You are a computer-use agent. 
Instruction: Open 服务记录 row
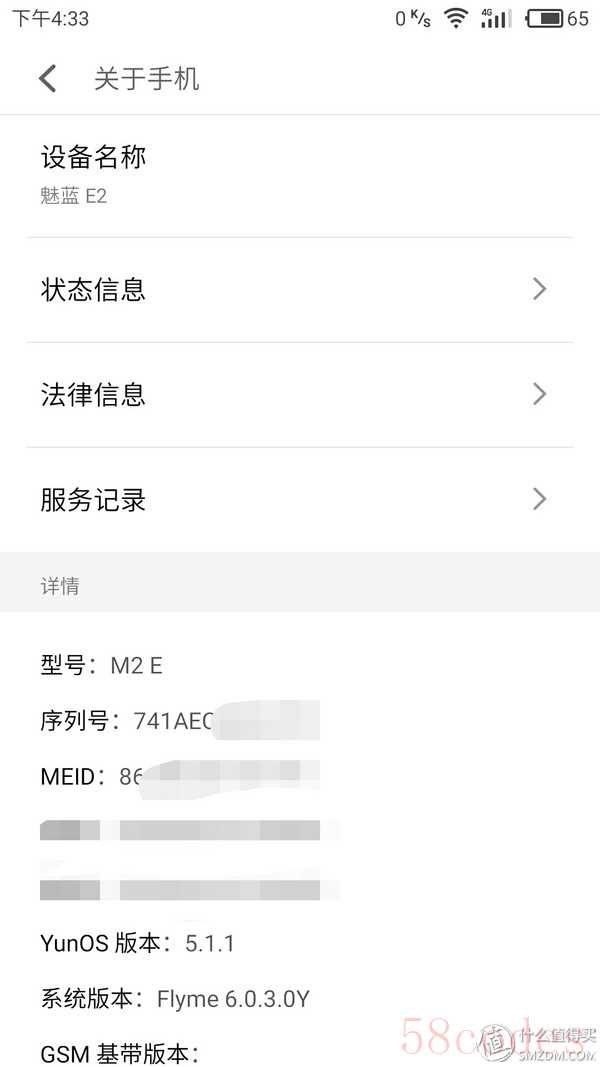coord(299,499)
